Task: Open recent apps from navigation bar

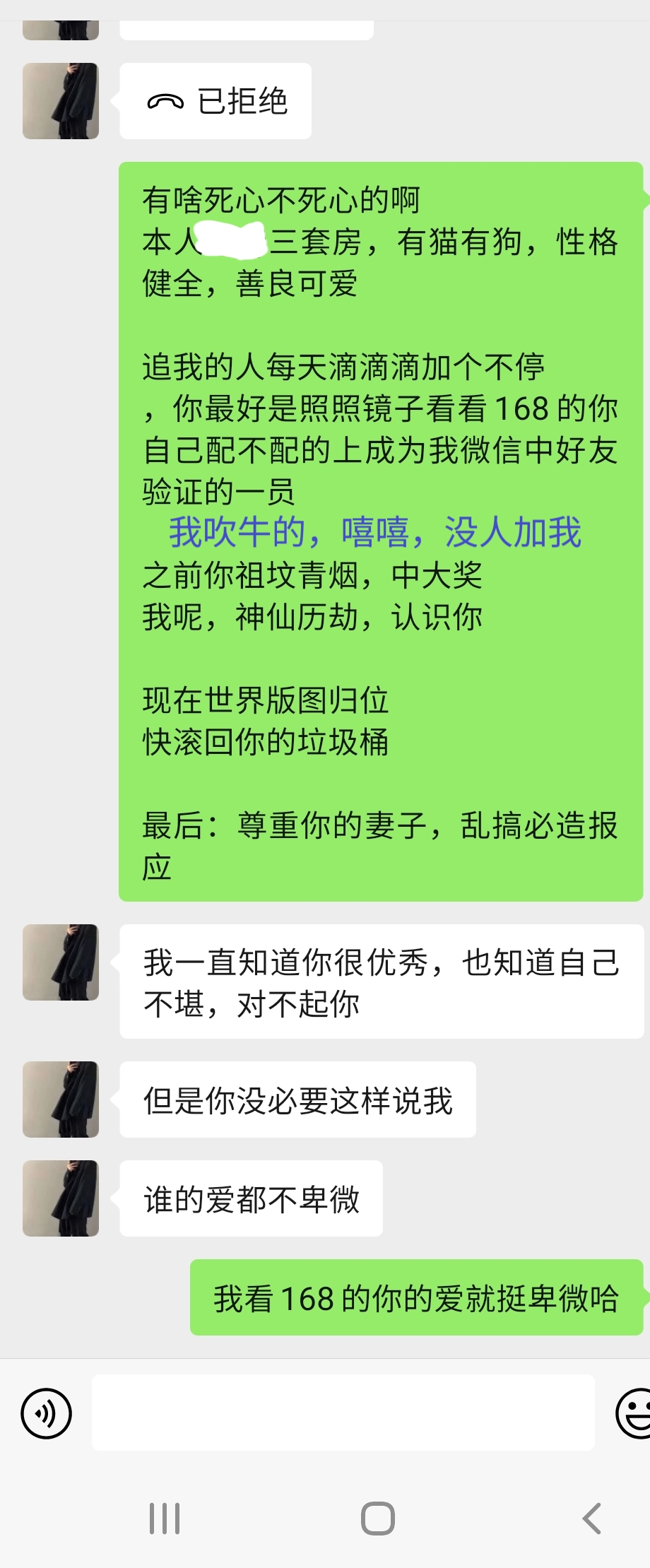Action: [x=165, y=1519]
